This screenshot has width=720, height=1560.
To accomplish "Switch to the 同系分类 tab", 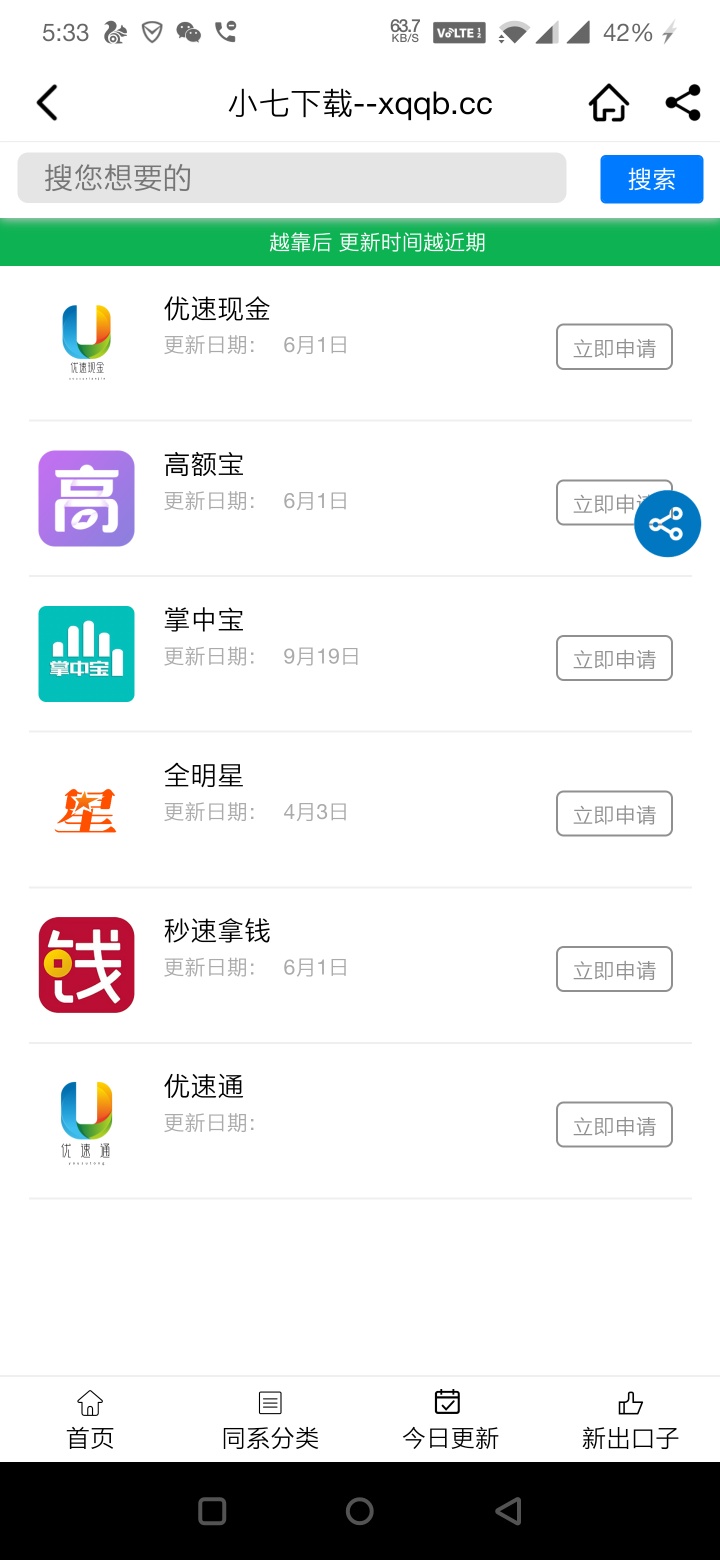I will point(270,1420).
